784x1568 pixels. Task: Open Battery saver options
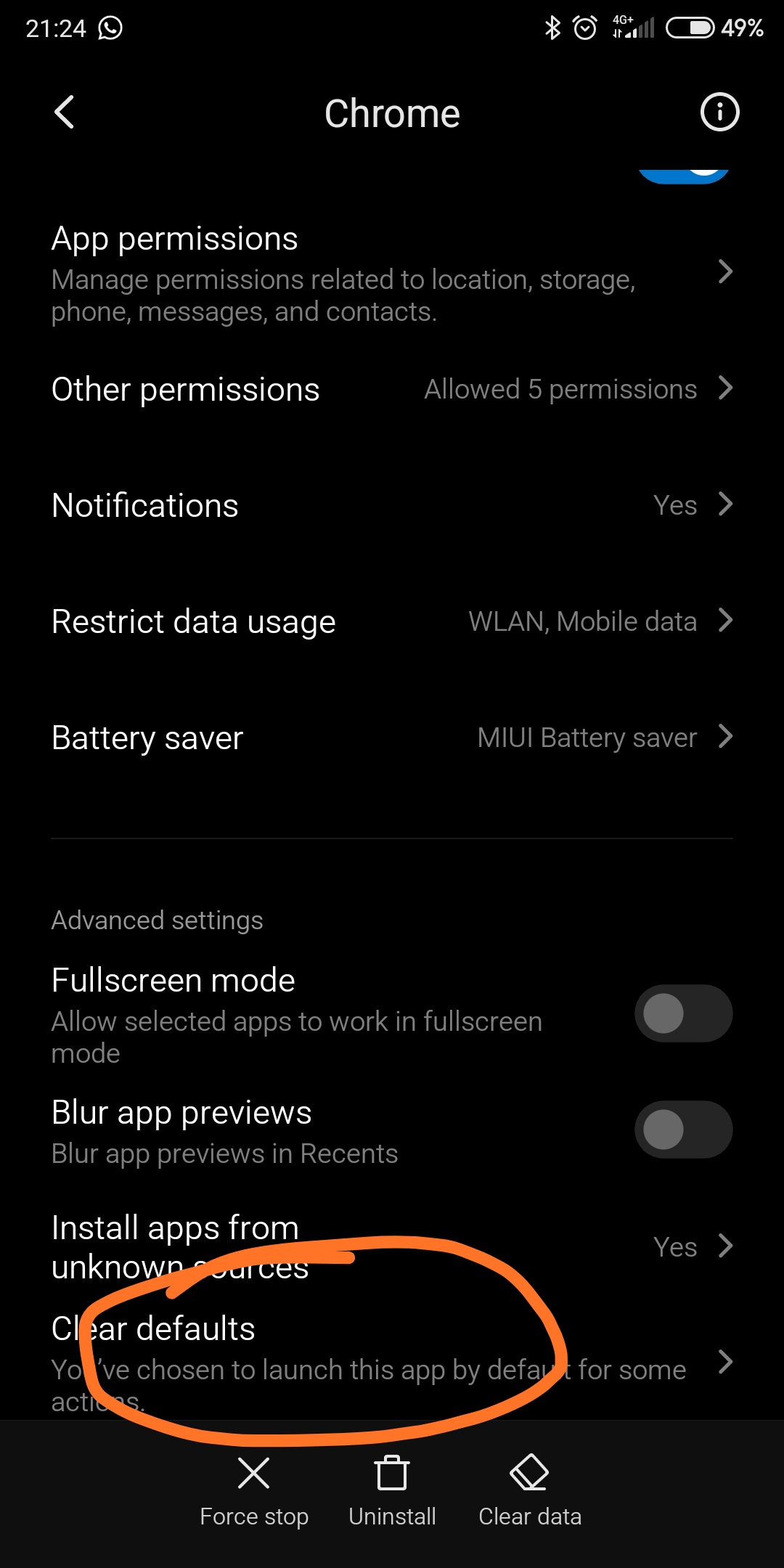coord(392,738)
